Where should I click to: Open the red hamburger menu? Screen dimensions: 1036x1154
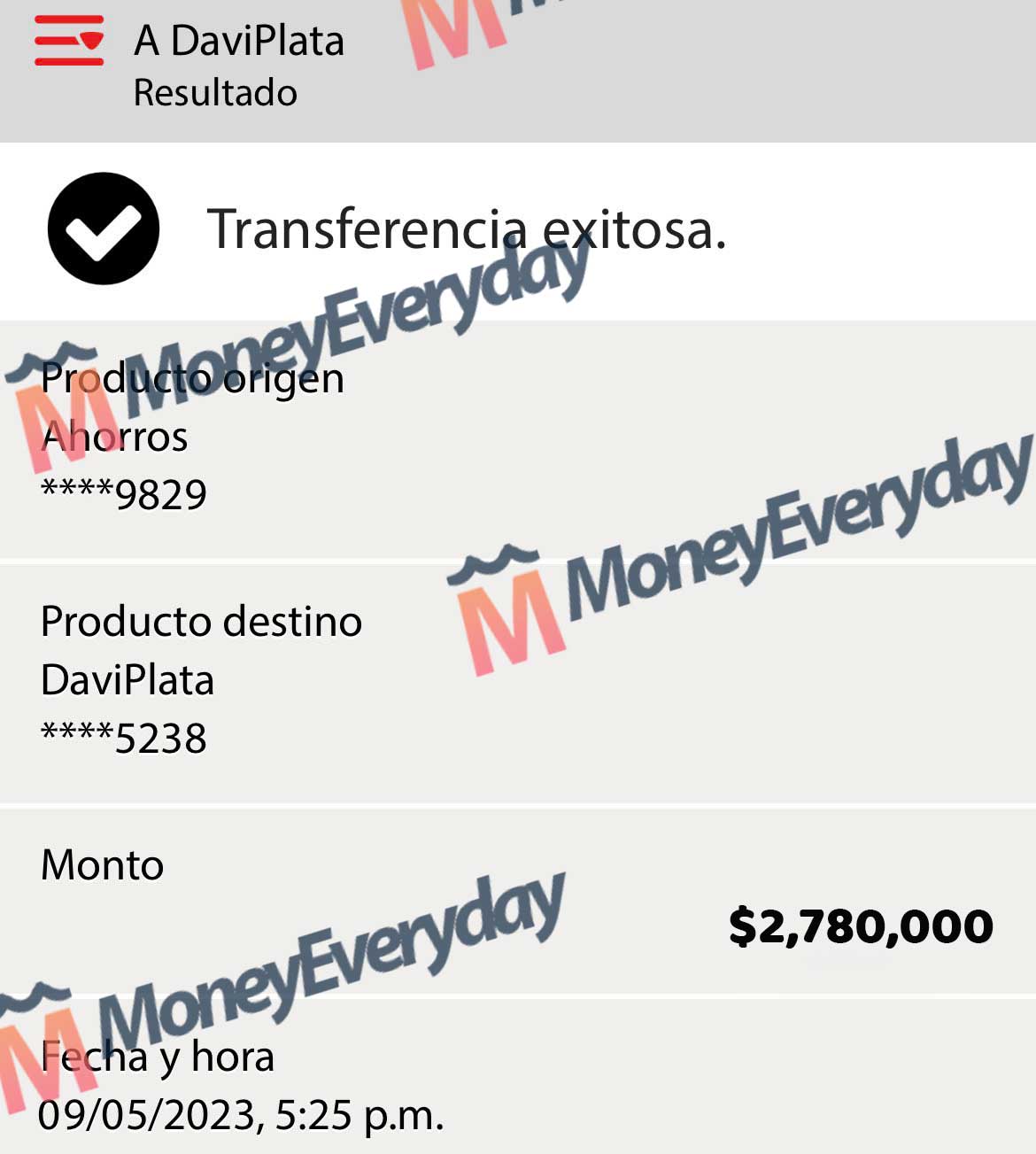click(x=69, y=41)
